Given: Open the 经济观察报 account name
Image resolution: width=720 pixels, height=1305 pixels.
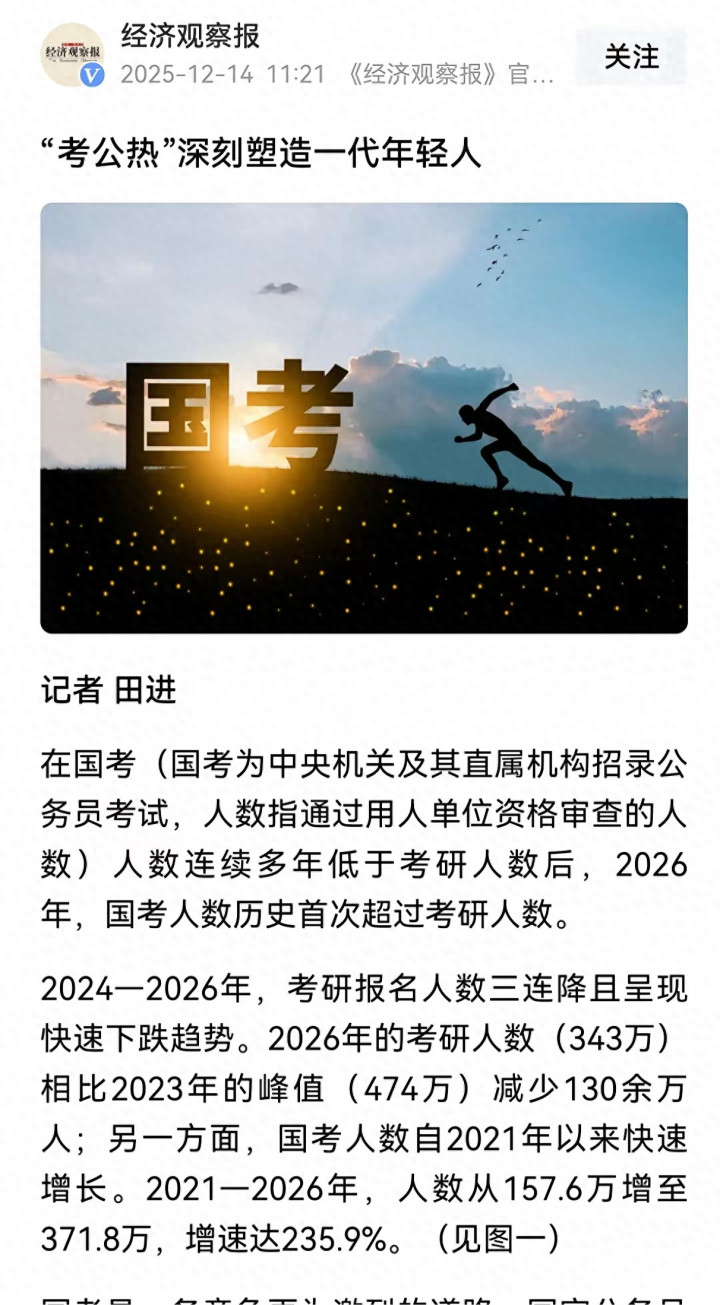Looking at the screenshot, I should pos(190,37).
